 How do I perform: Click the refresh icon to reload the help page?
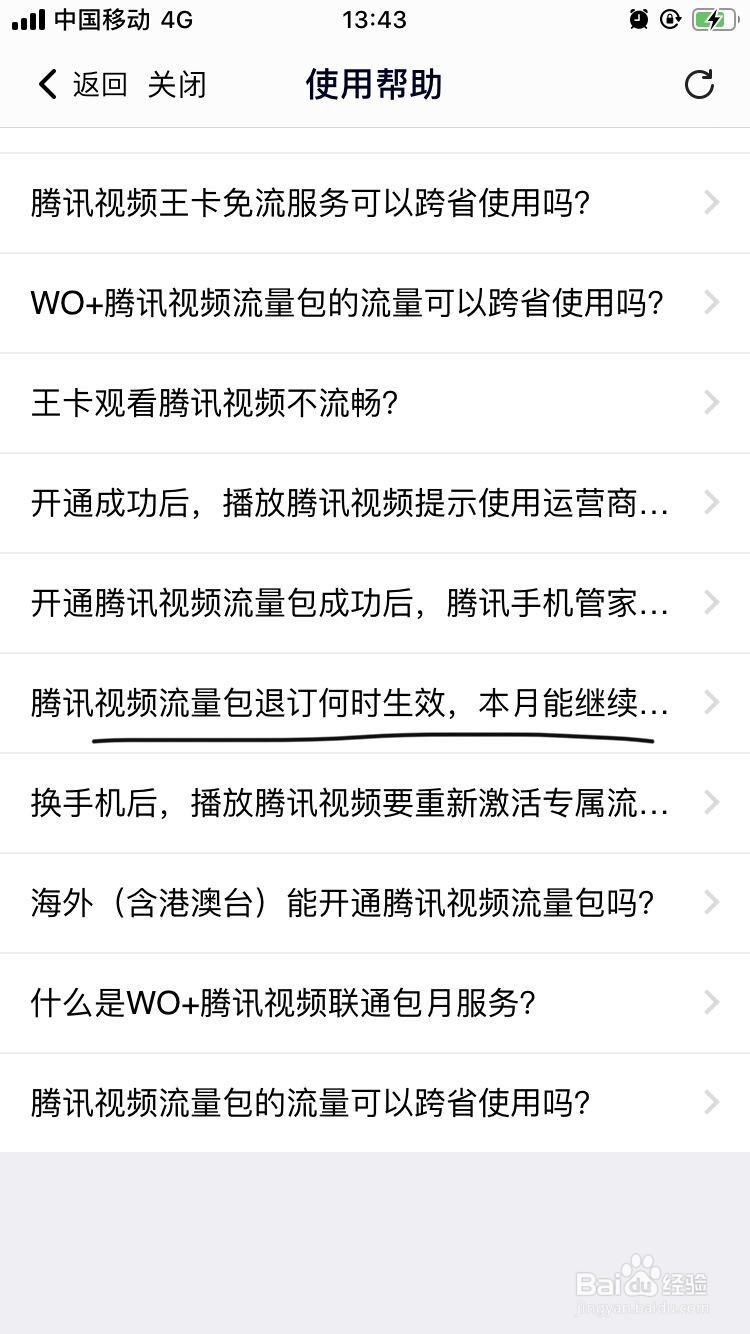pyautogui.click(x=701, y=85)
